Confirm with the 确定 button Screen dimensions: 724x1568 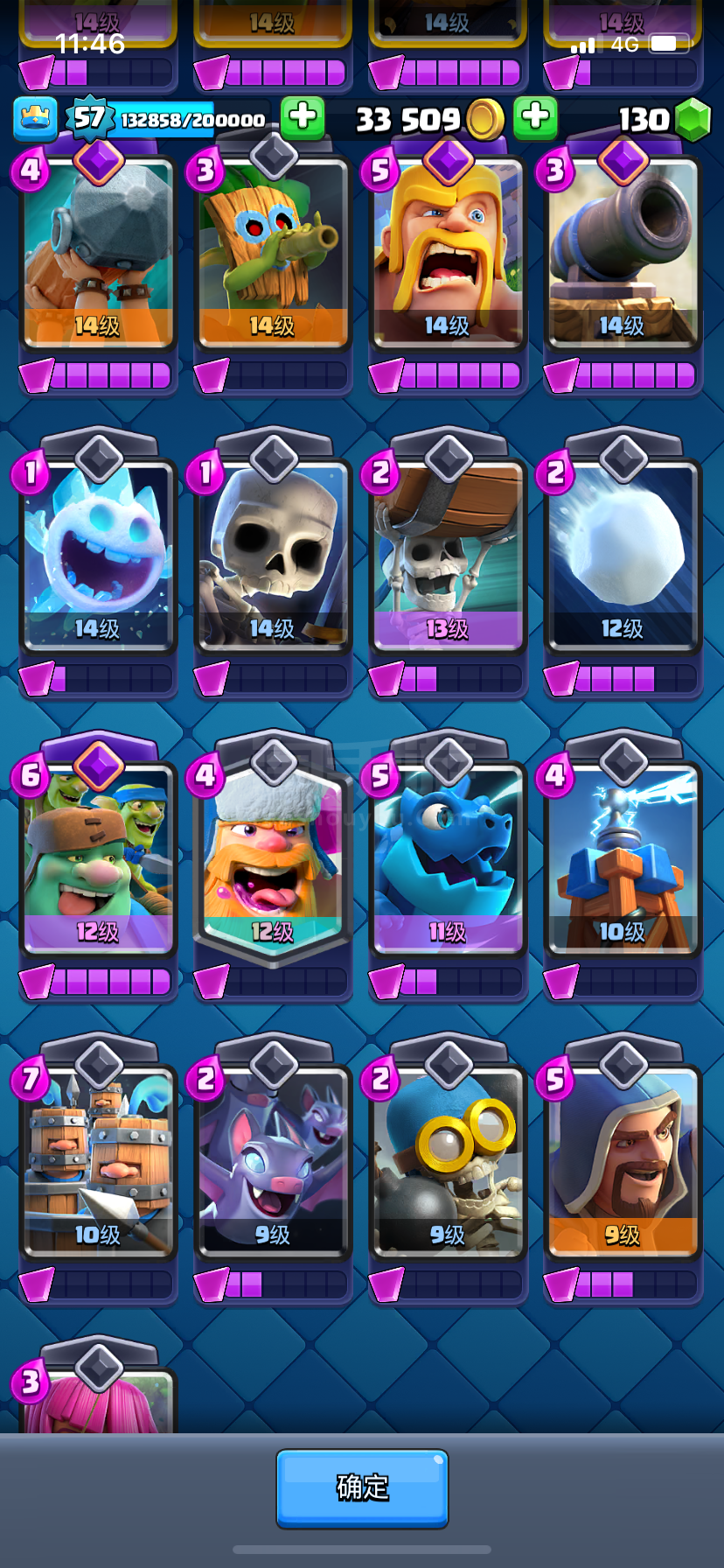click(x=362, y=1488)
